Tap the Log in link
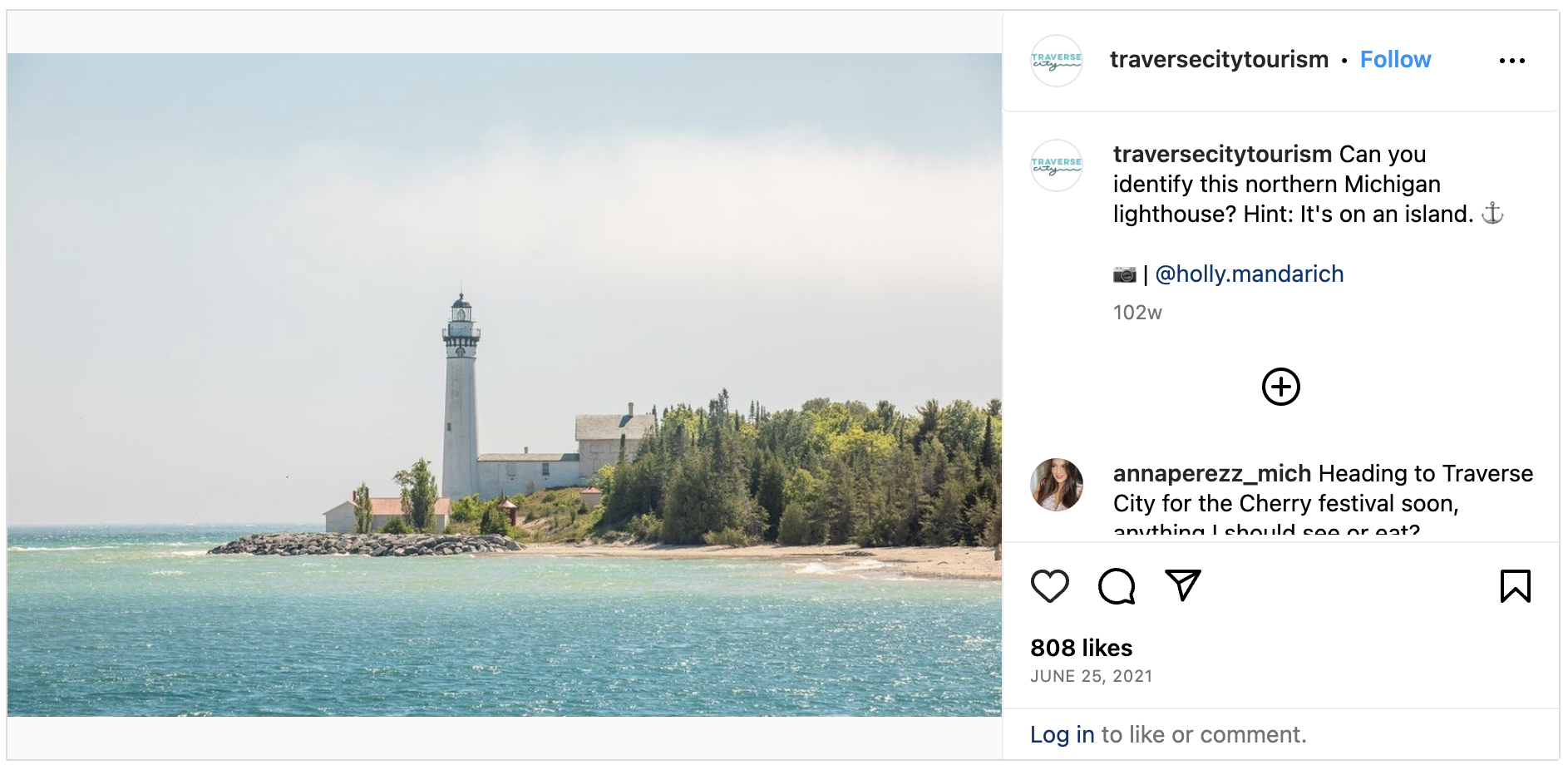The image size is (1568, 765). 1062,735
